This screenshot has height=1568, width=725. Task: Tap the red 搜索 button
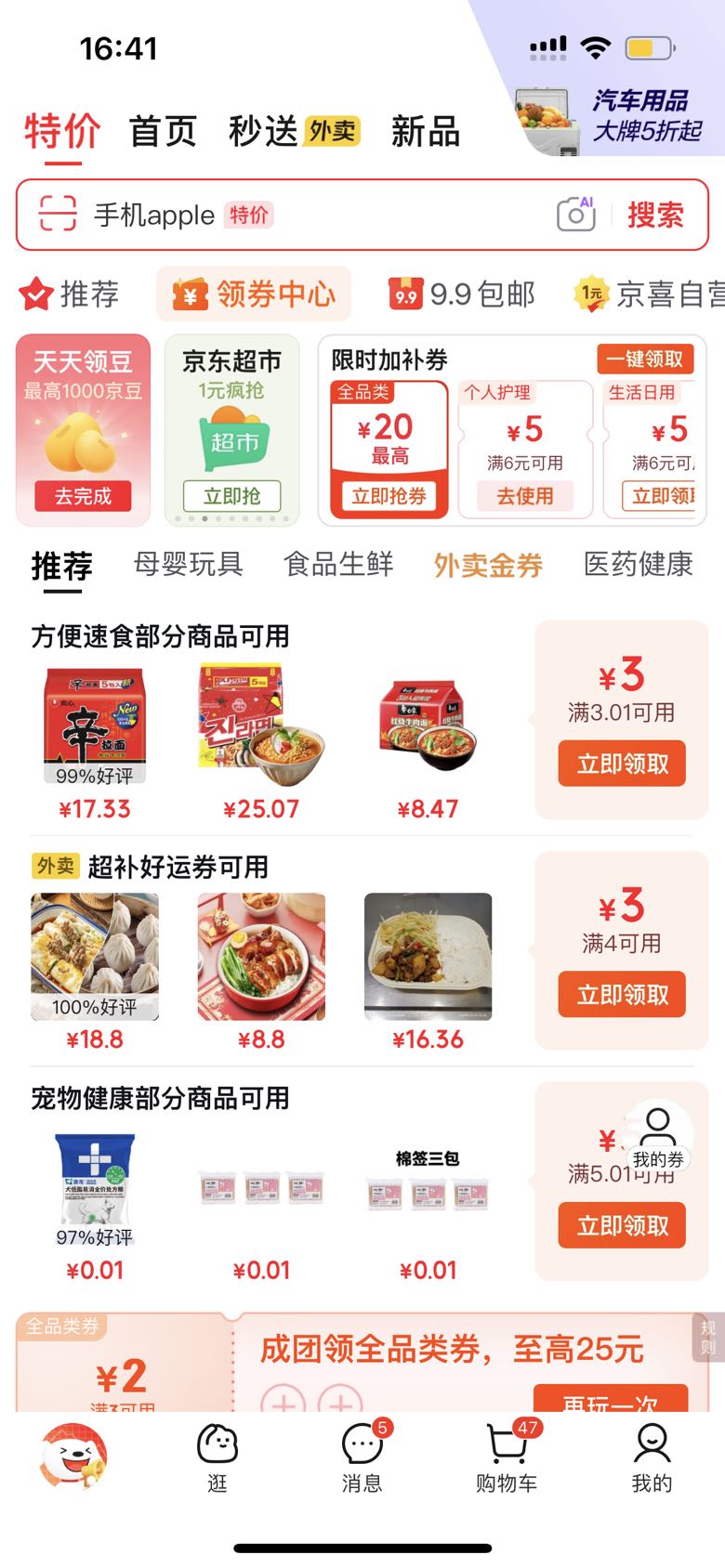coord(655,215)
